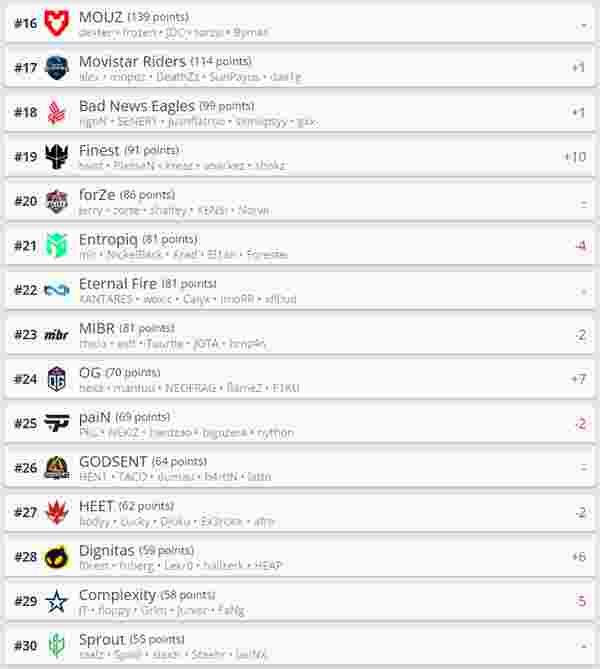Tap the Entropiq ranking entry
Viewport: 600px width, 669px height.
point(300,246)
